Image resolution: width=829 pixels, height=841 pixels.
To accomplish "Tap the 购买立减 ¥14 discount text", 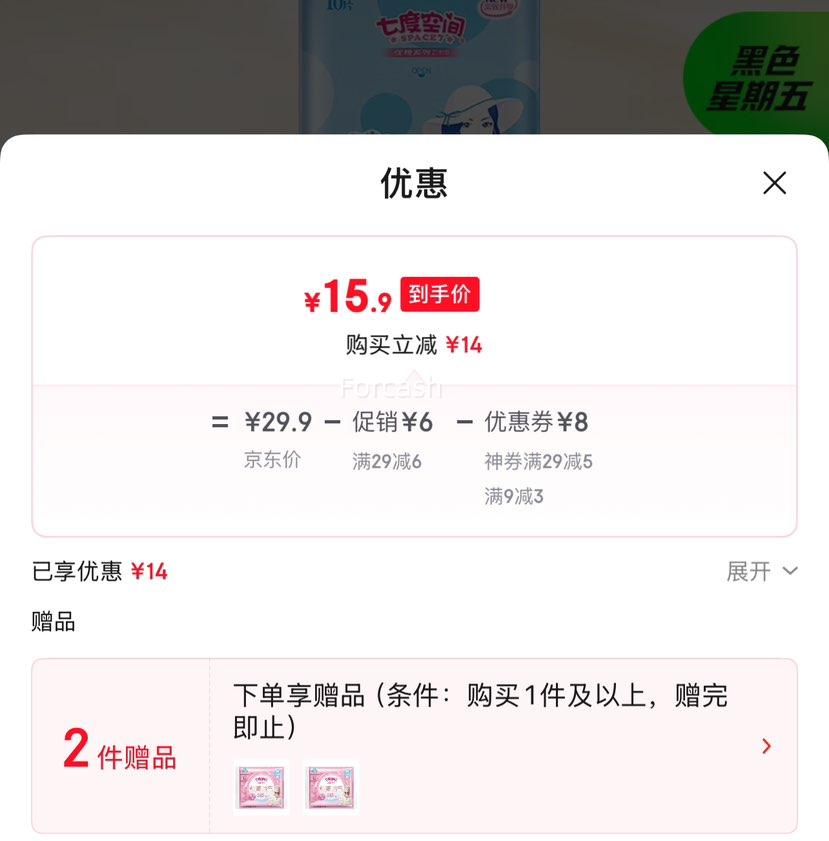I will point(414,343).
